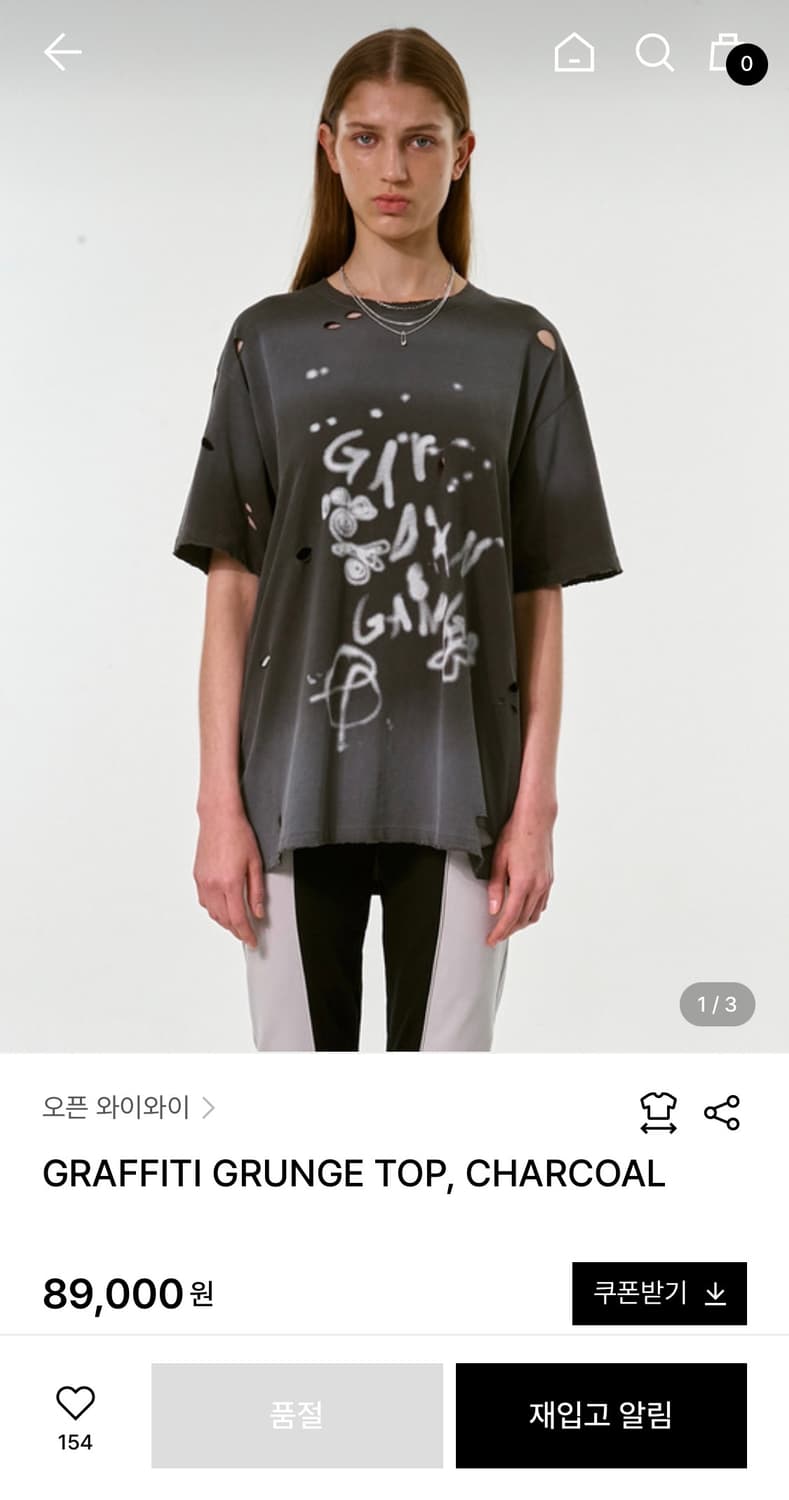Toggle the wishlist heart for this product

[75, 1404]
